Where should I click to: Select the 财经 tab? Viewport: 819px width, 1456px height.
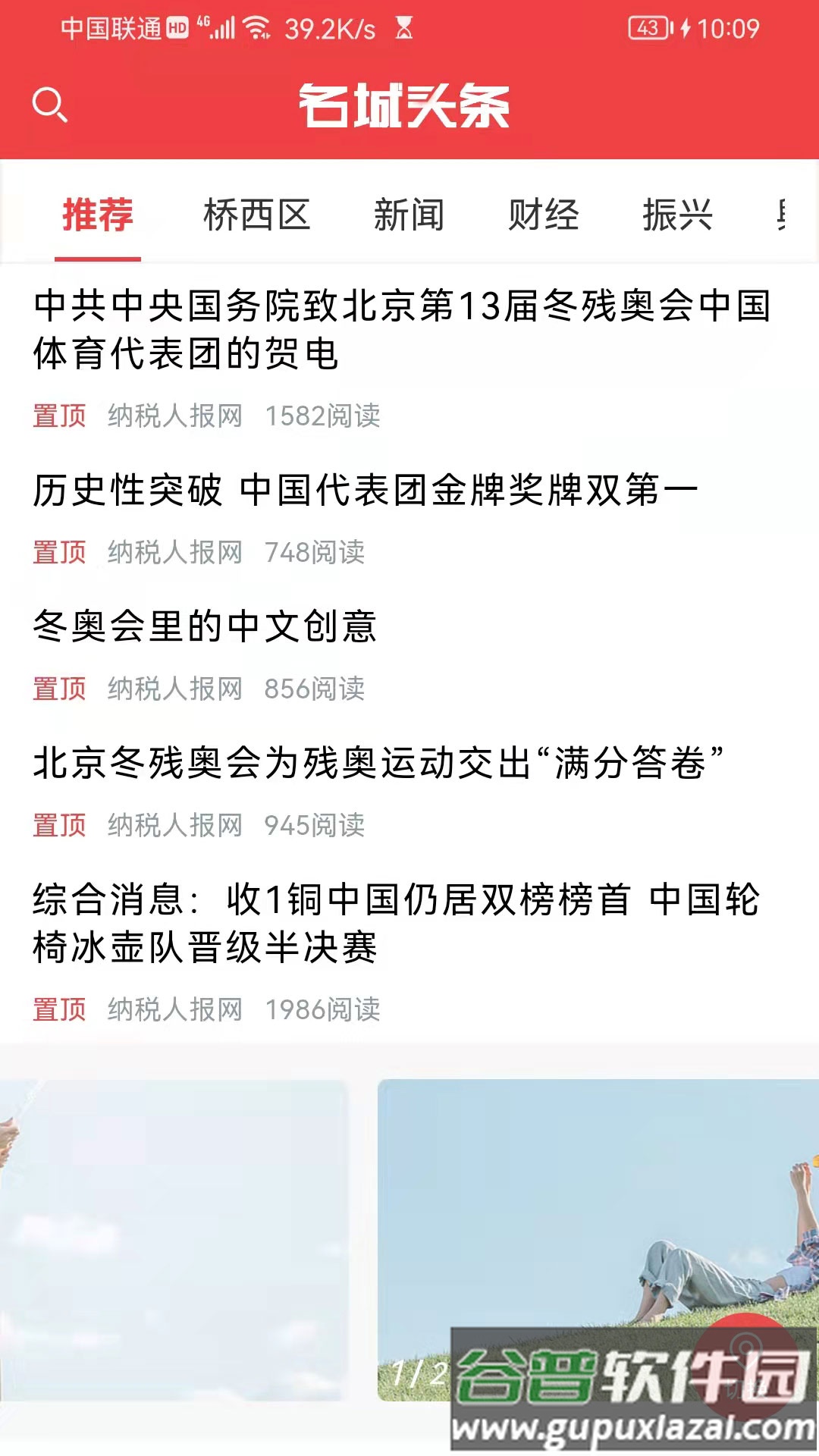tap(543, 216)
